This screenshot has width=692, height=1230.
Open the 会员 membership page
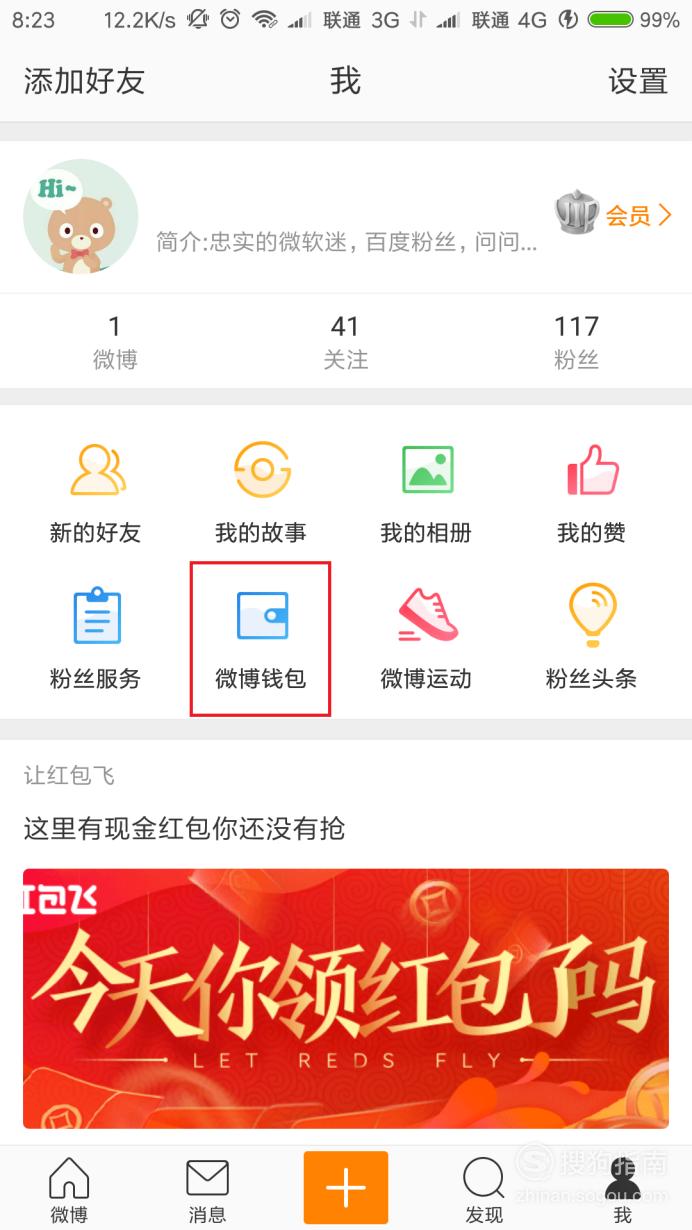(613, 214)
